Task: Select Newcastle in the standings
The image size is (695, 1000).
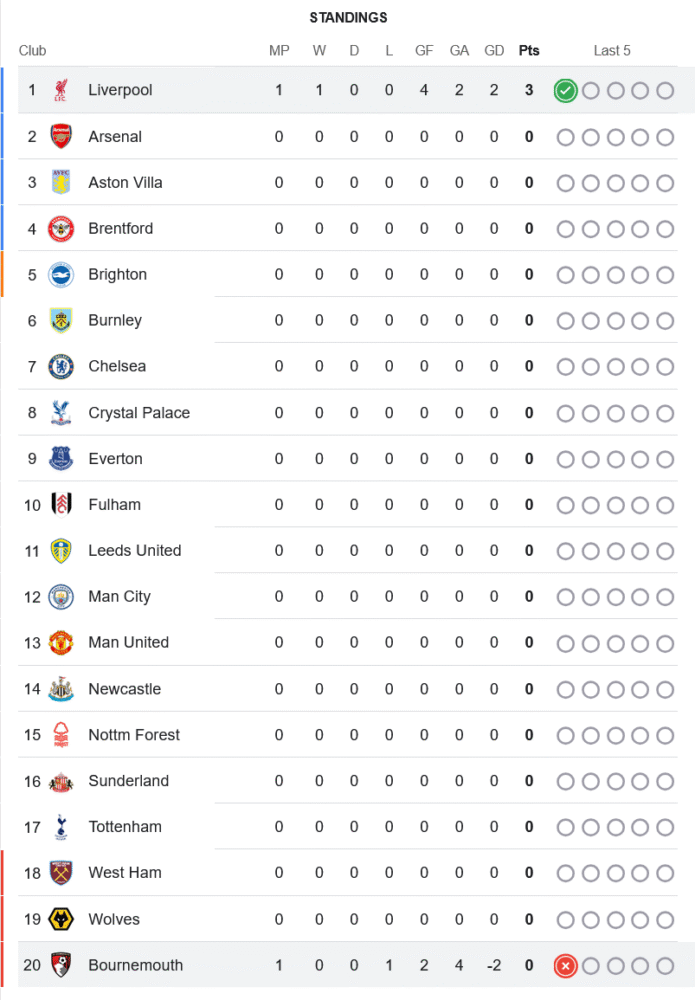Action: click(x=124, y=689)
